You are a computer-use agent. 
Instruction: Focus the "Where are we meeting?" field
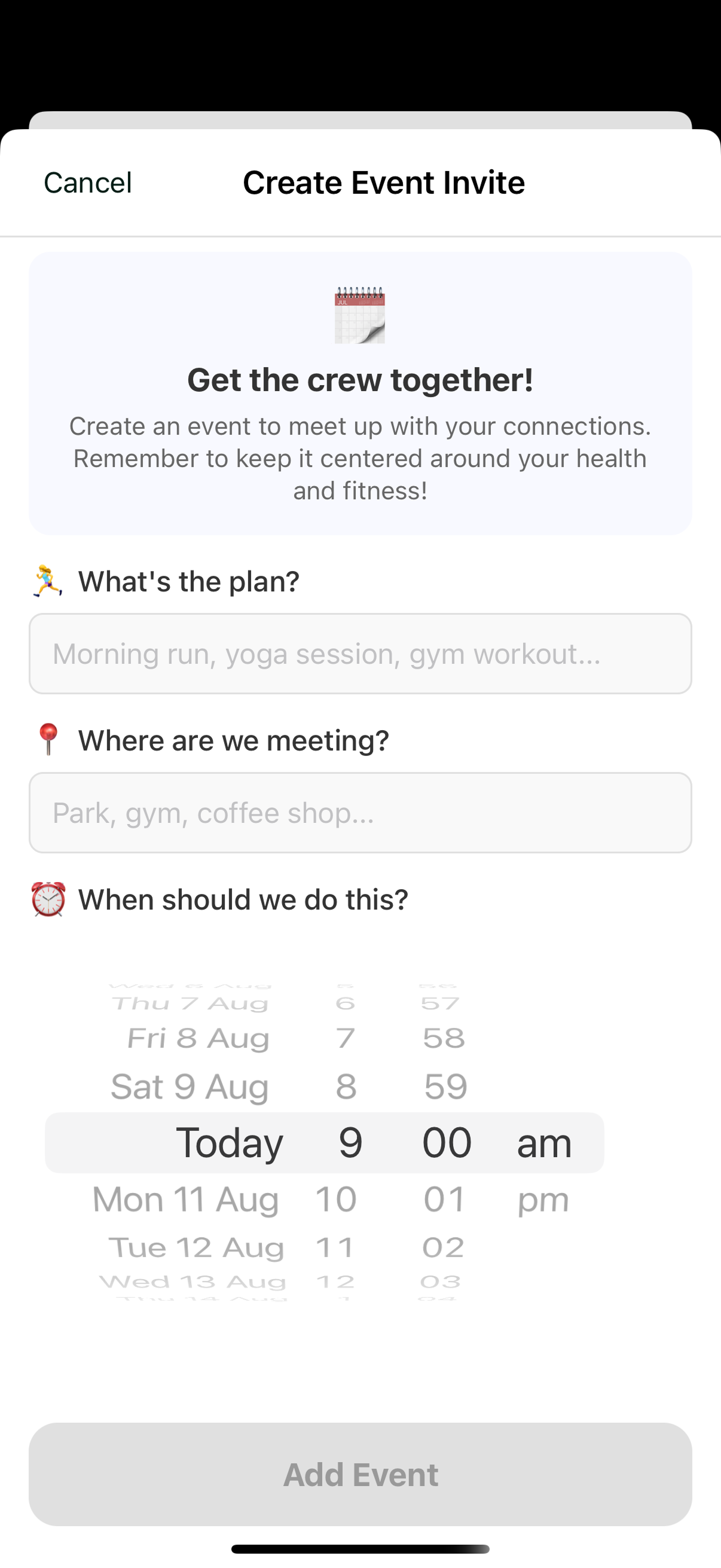pyautogui.click(x=360, y=813)
